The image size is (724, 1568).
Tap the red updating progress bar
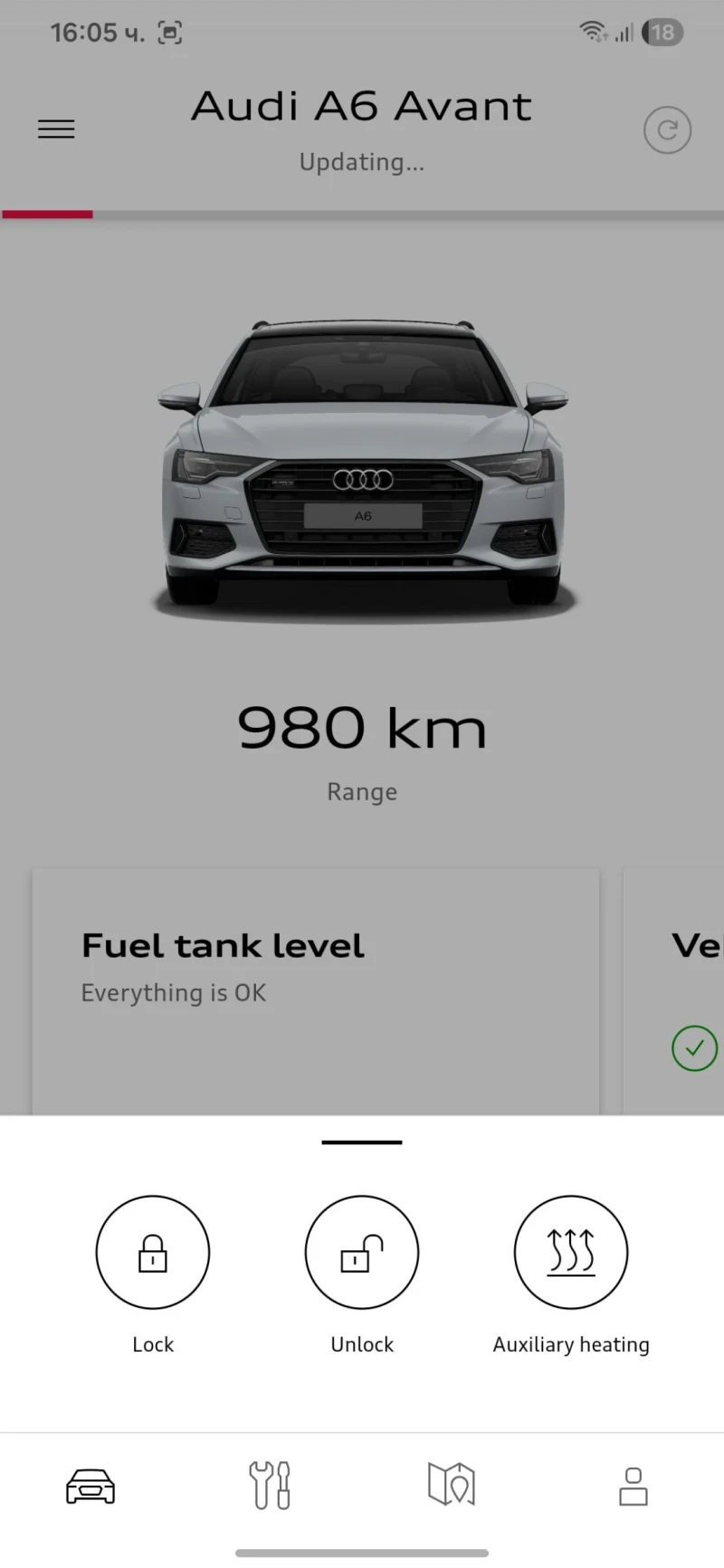[x=46, y=214]
